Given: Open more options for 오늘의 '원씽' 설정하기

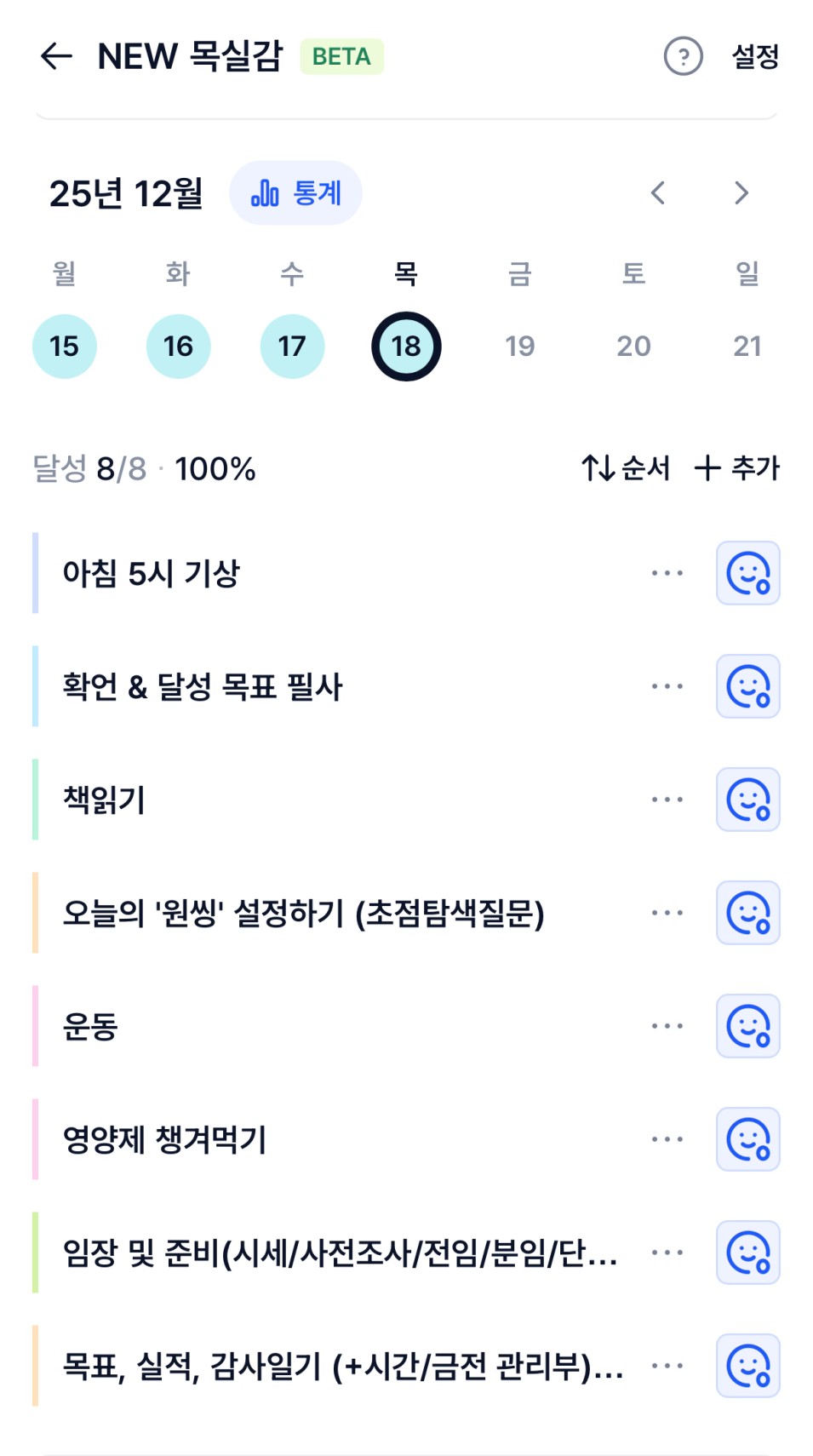Looking at the screenshot, I should [667, 913].
